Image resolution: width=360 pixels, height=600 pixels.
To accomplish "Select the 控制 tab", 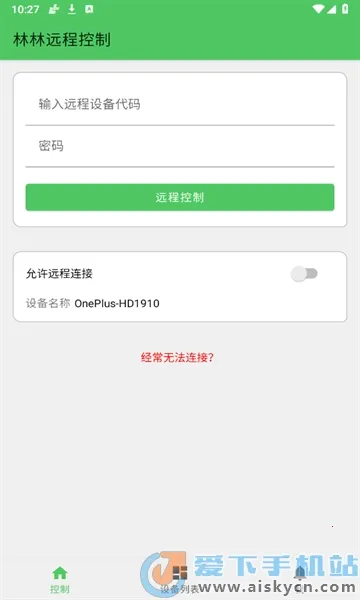I will (x=60, y=579).
